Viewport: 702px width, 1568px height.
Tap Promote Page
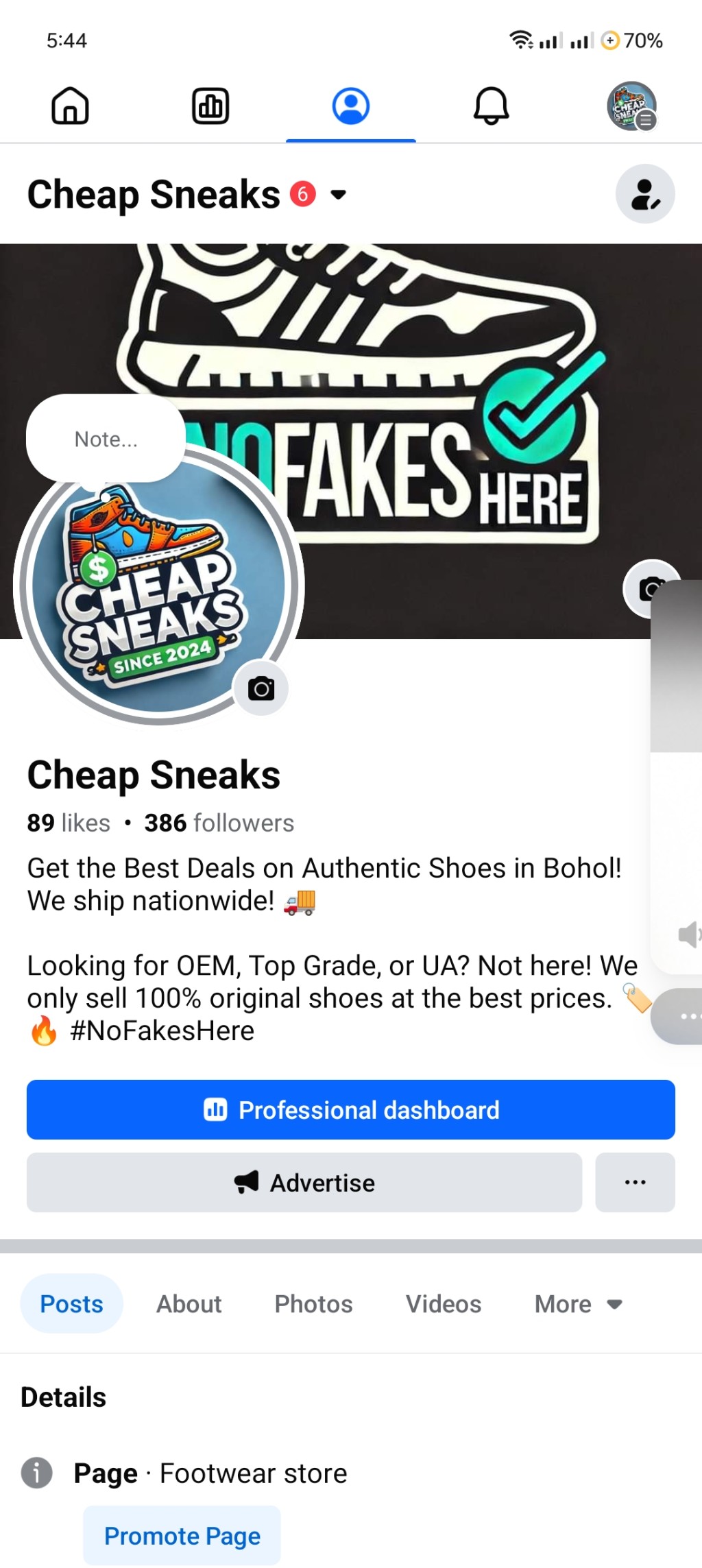[182, 1536]
